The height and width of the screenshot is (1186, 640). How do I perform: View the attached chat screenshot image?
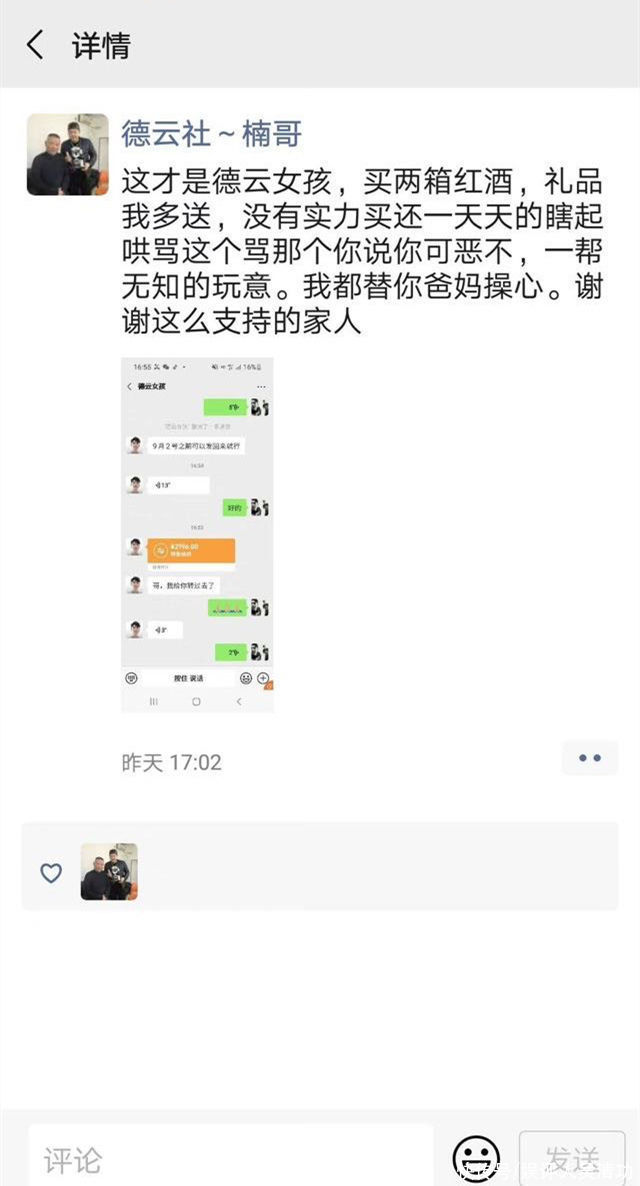197,534
